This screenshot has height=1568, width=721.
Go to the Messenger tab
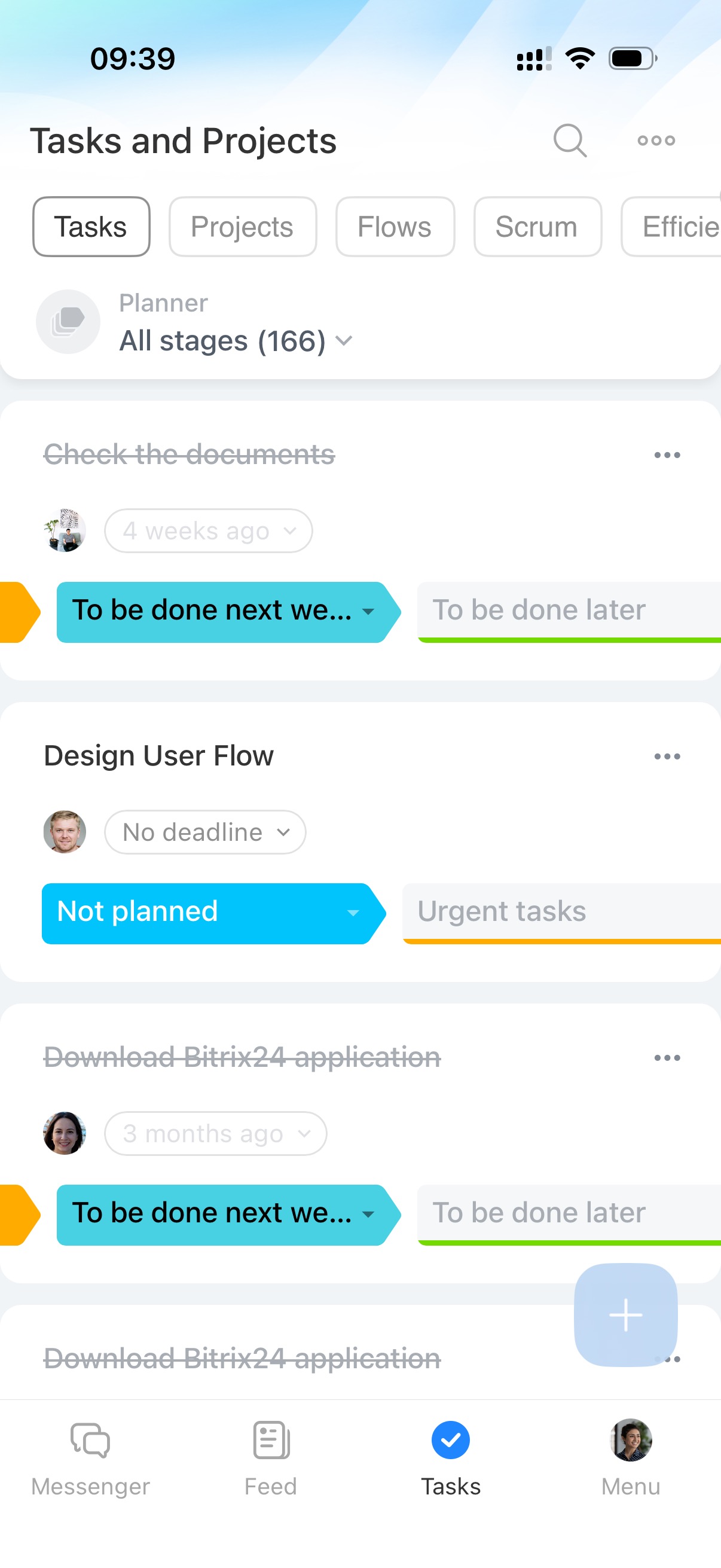[90, 1457]
